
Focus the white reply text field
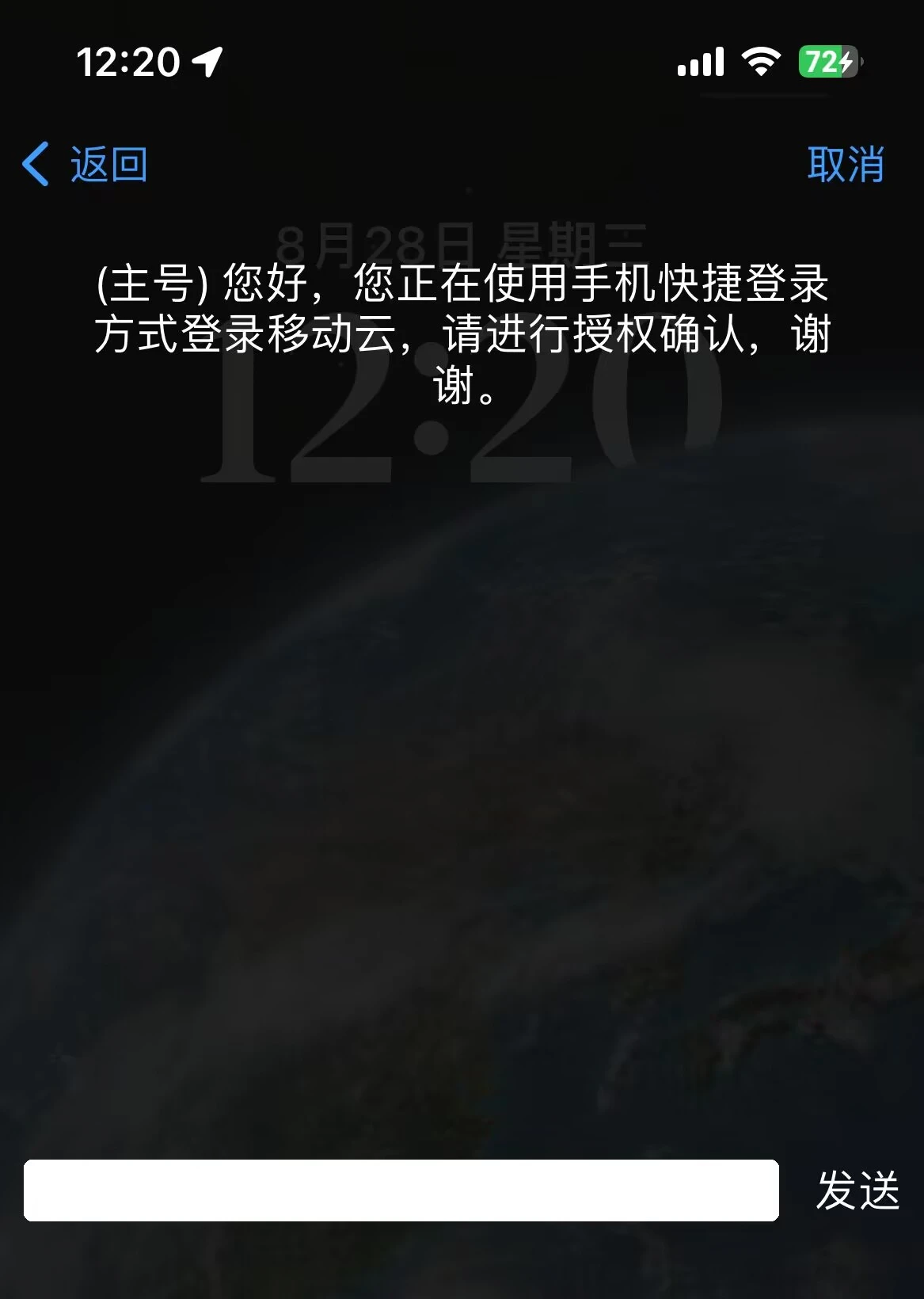click(401, 1190)
